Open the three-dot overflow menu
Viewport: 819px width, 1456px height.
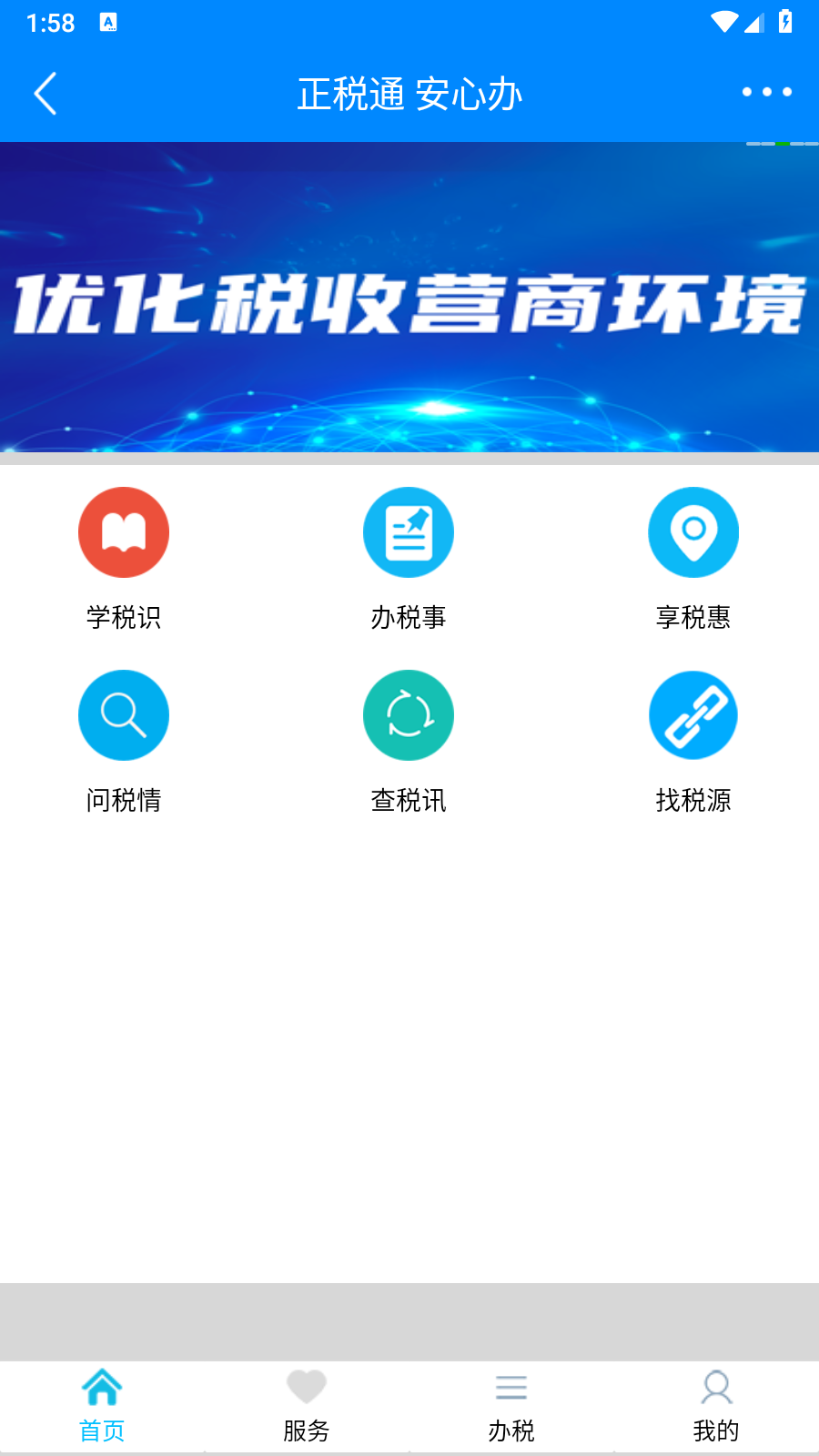[766, 92]
